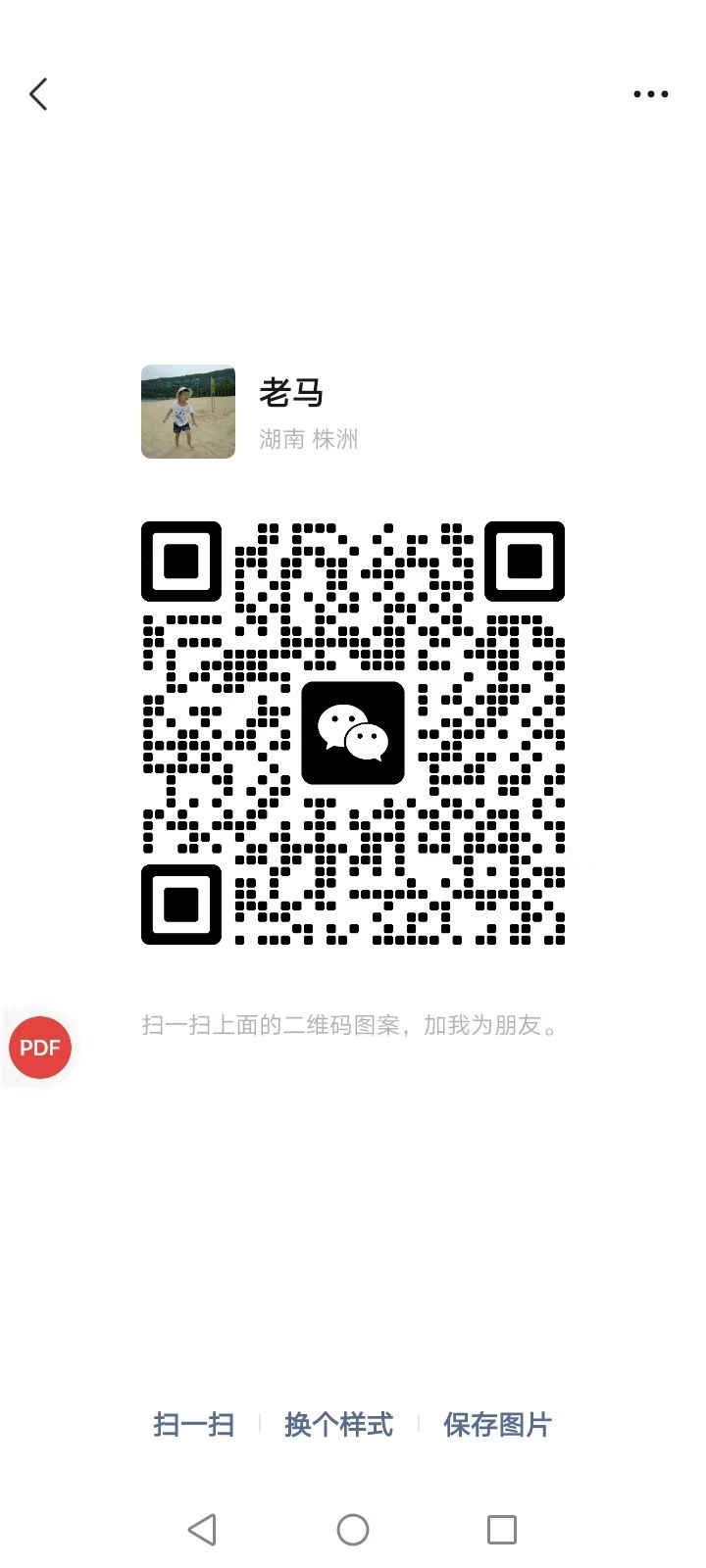This screenshot has width=706, height=1568.
Task: Tap the red PDF floating button
Action: (x=40, y=1048)
